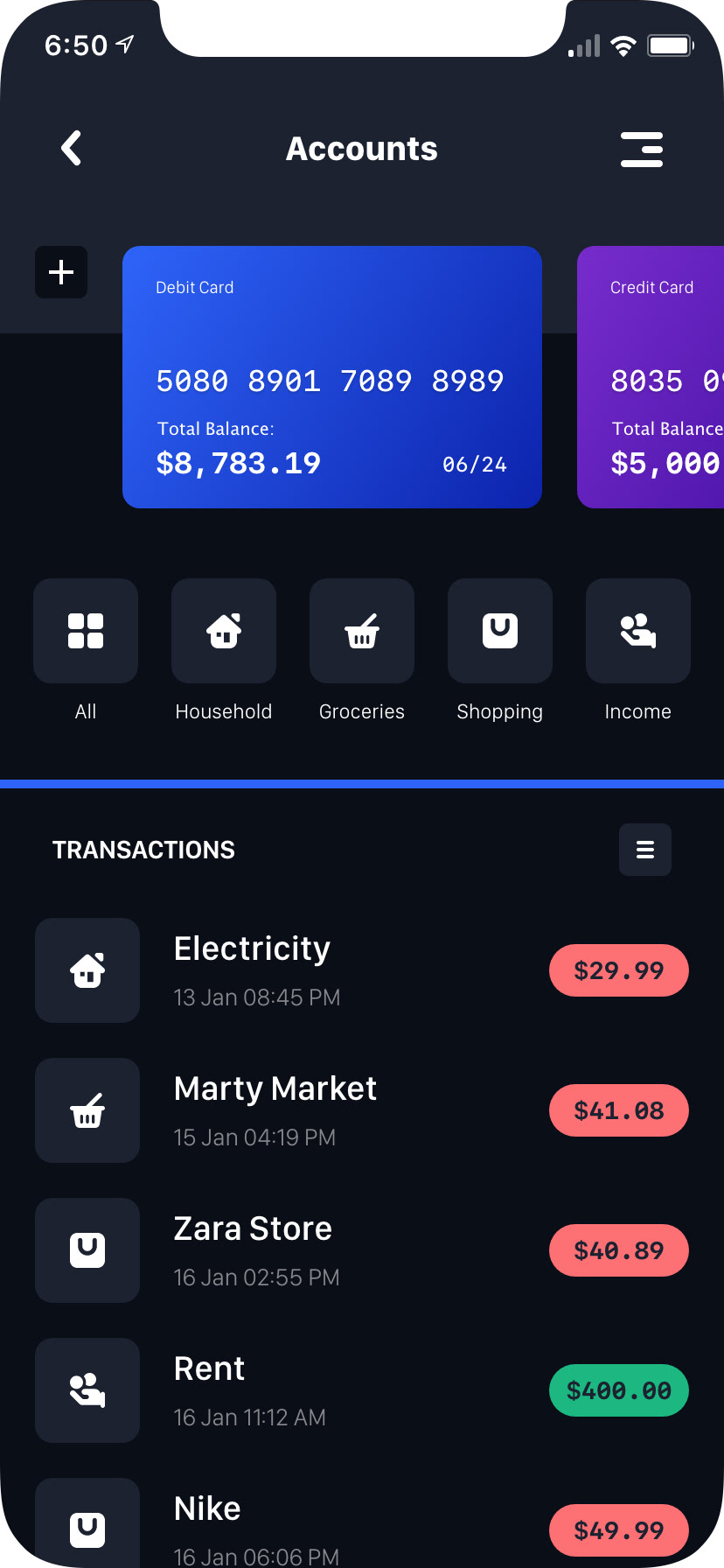Select the Debit Card ending in 8989
Image resolution: width=724 pixels, height=1568 pixels.
332,377
